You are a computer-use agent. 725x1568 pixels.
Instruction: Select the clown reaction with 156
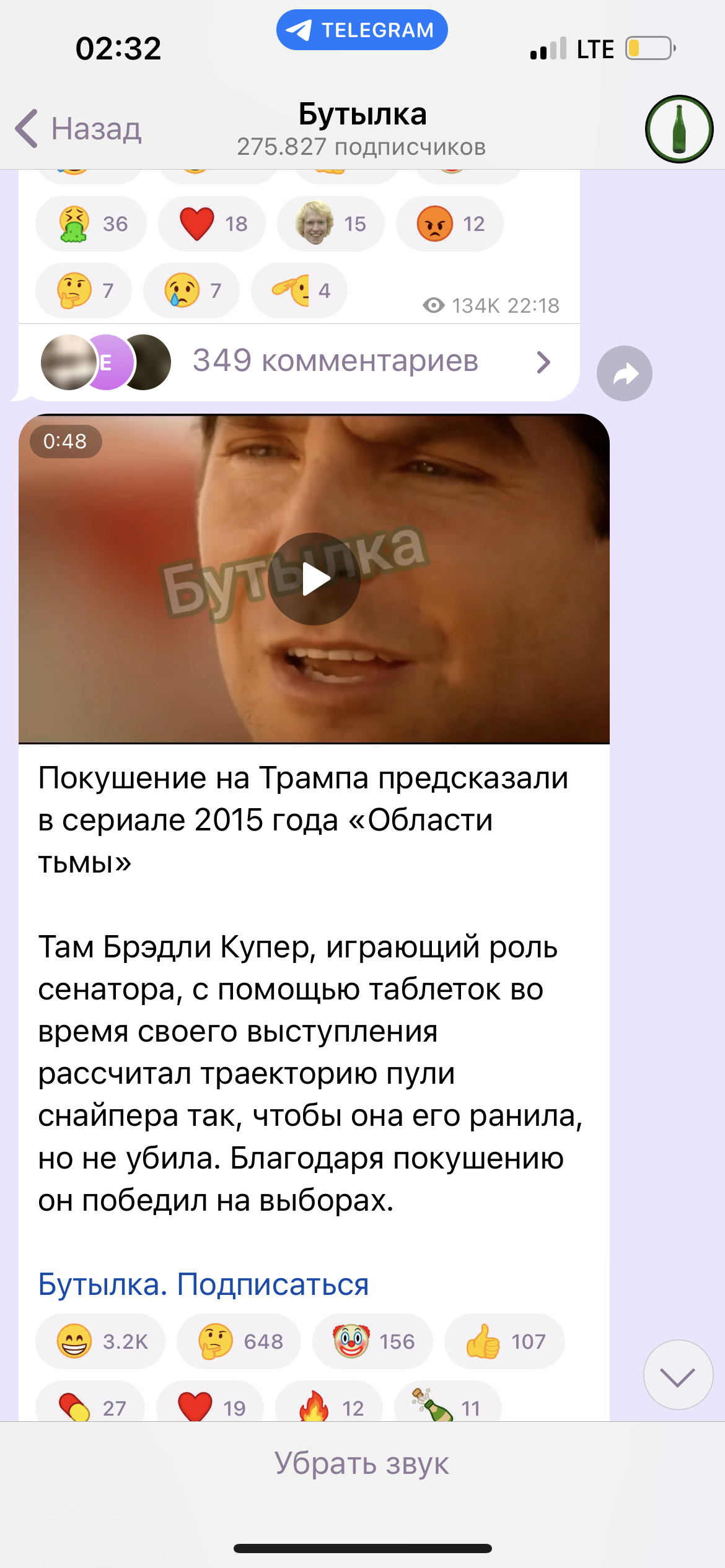coord(372,1341)
